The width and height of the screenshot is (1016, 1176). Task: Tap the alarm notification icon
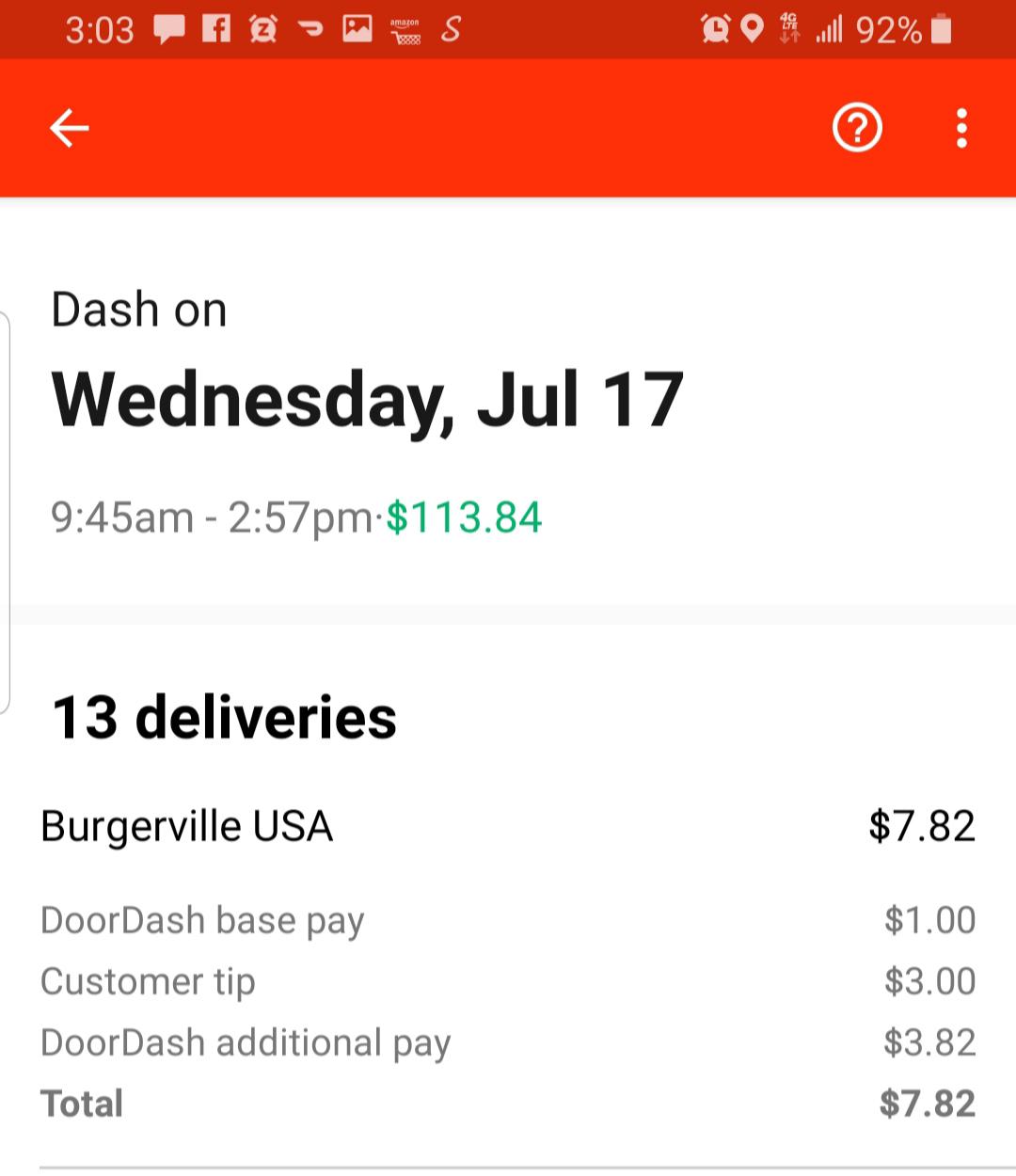(263, 29)
